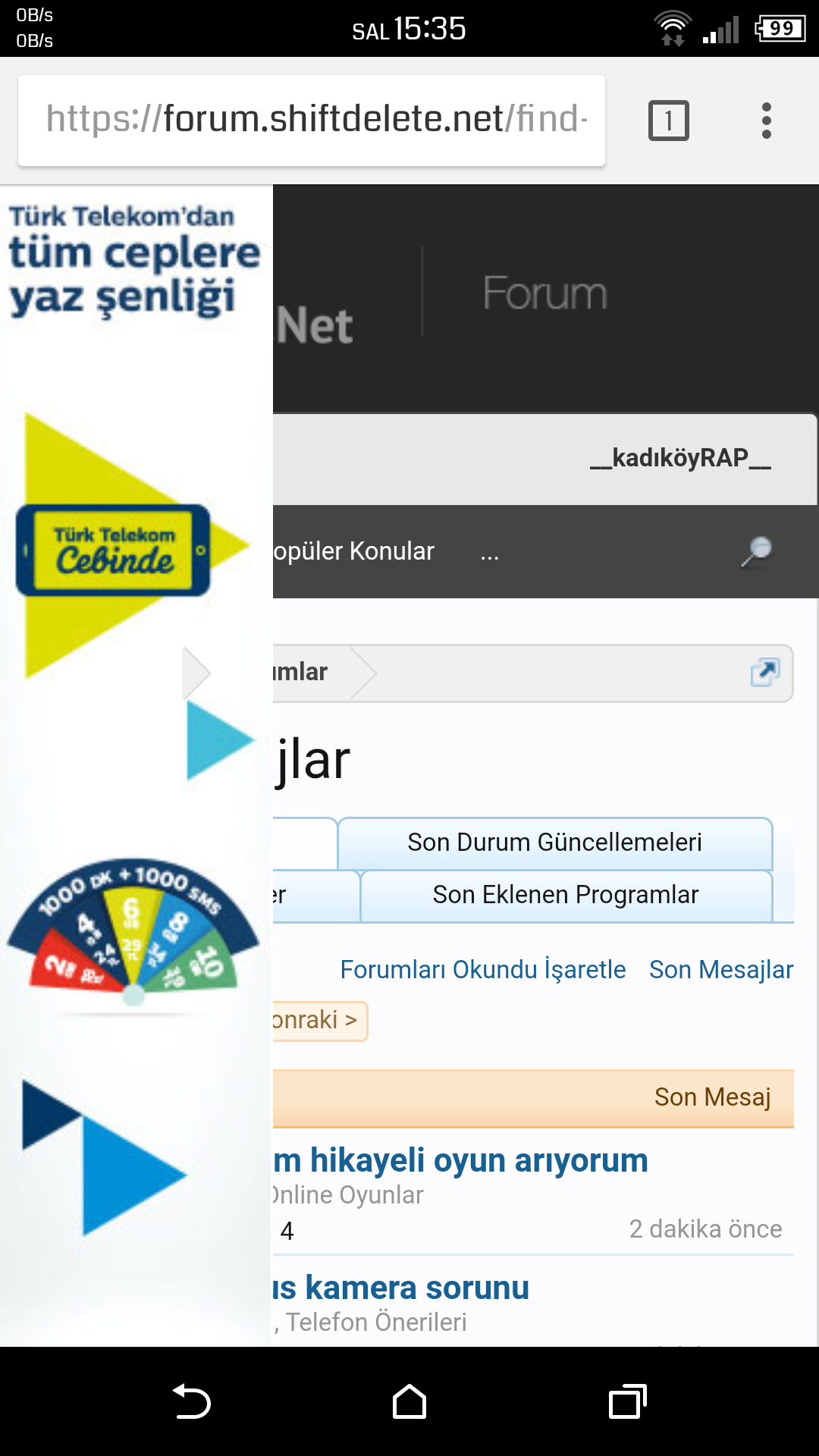Sort by the Son Mesaj column header
This screenshot has width=819, height=1456.
coord(711,1097)
